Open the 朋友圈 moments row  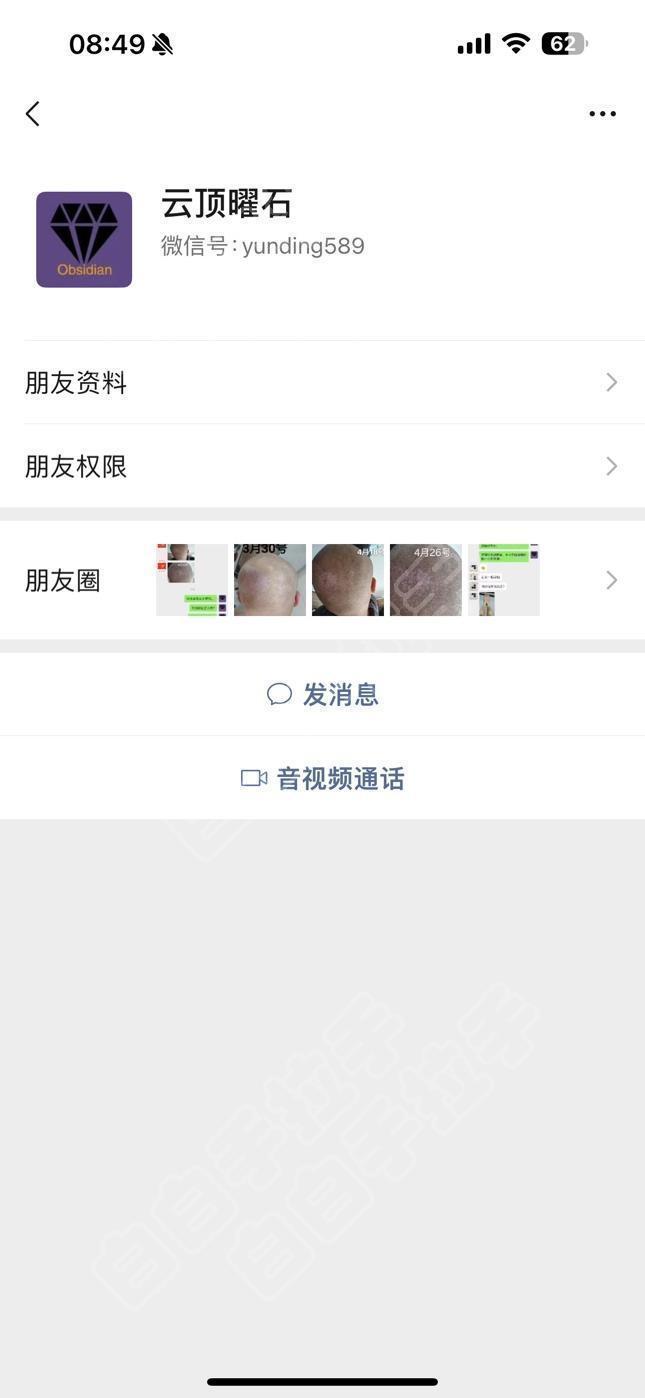pos(322,580)
